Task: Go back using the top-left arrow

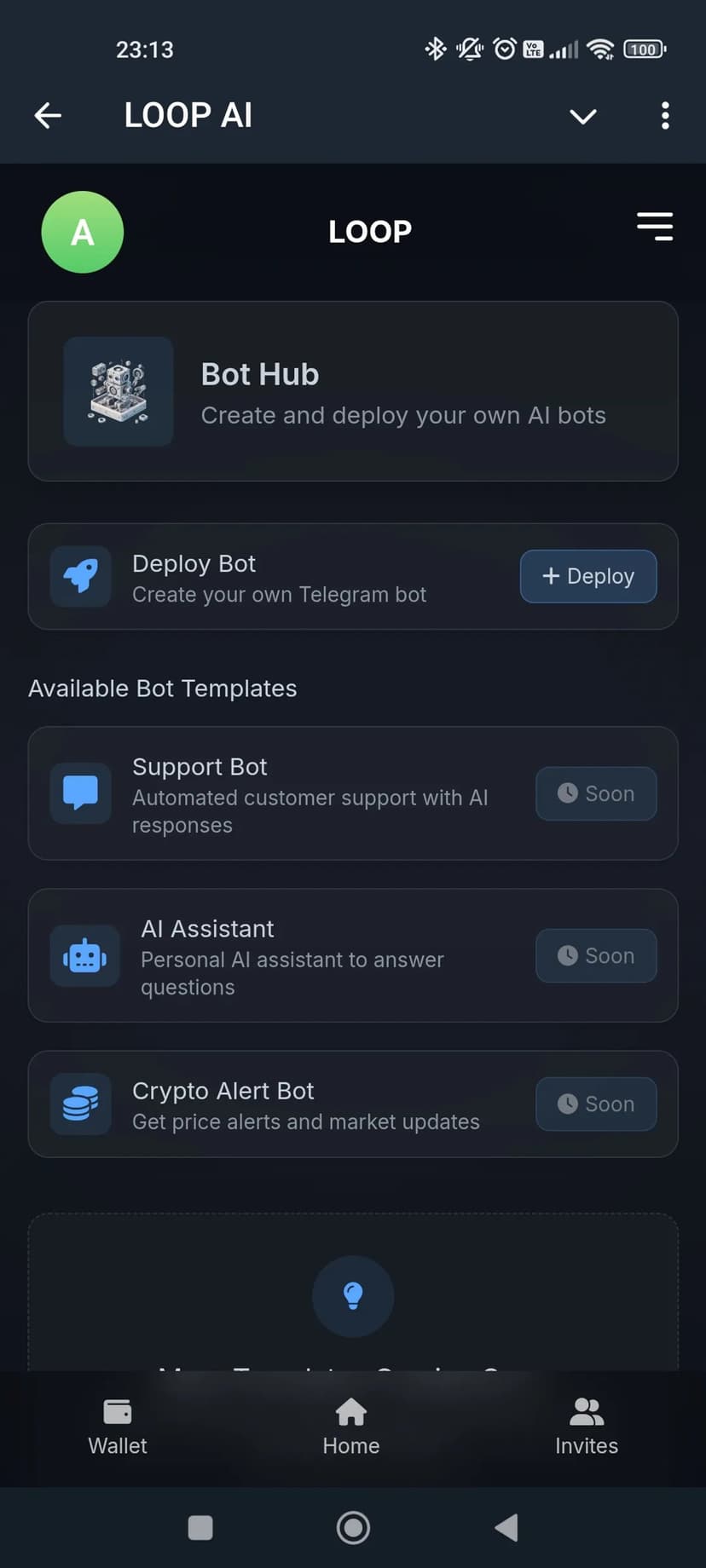Action: point(48,115)
